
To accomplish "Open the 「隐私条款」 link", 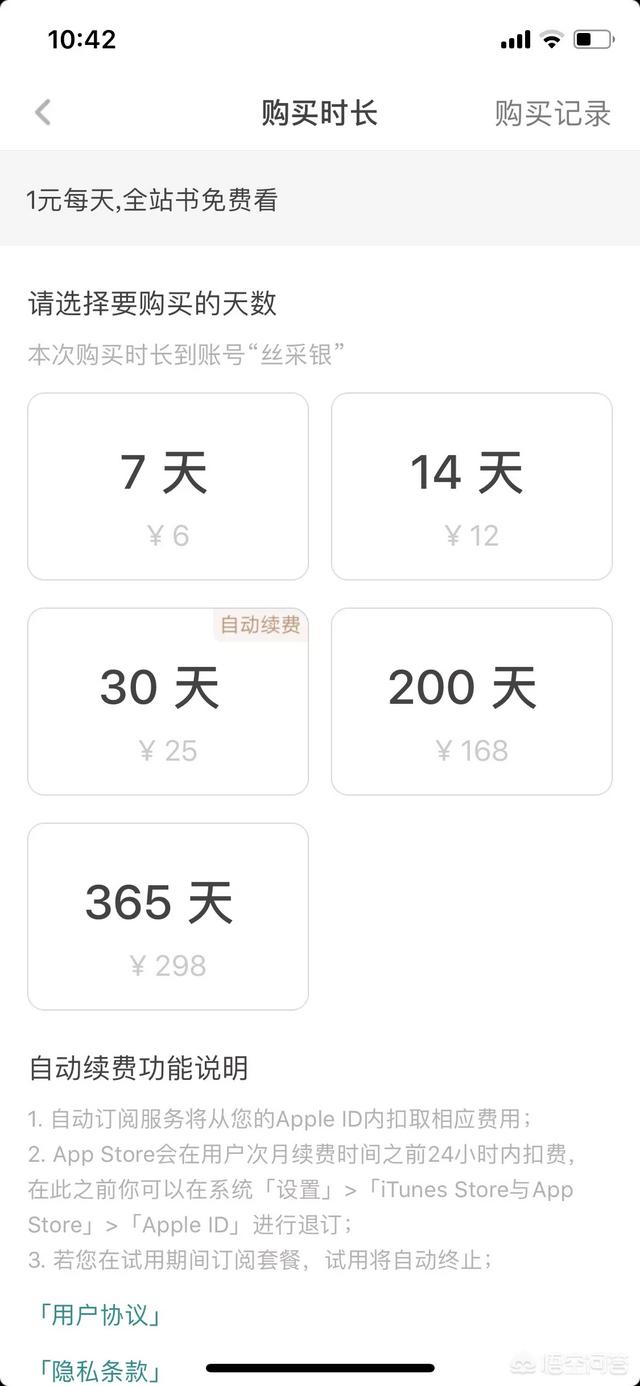I will coord(99,1369).
